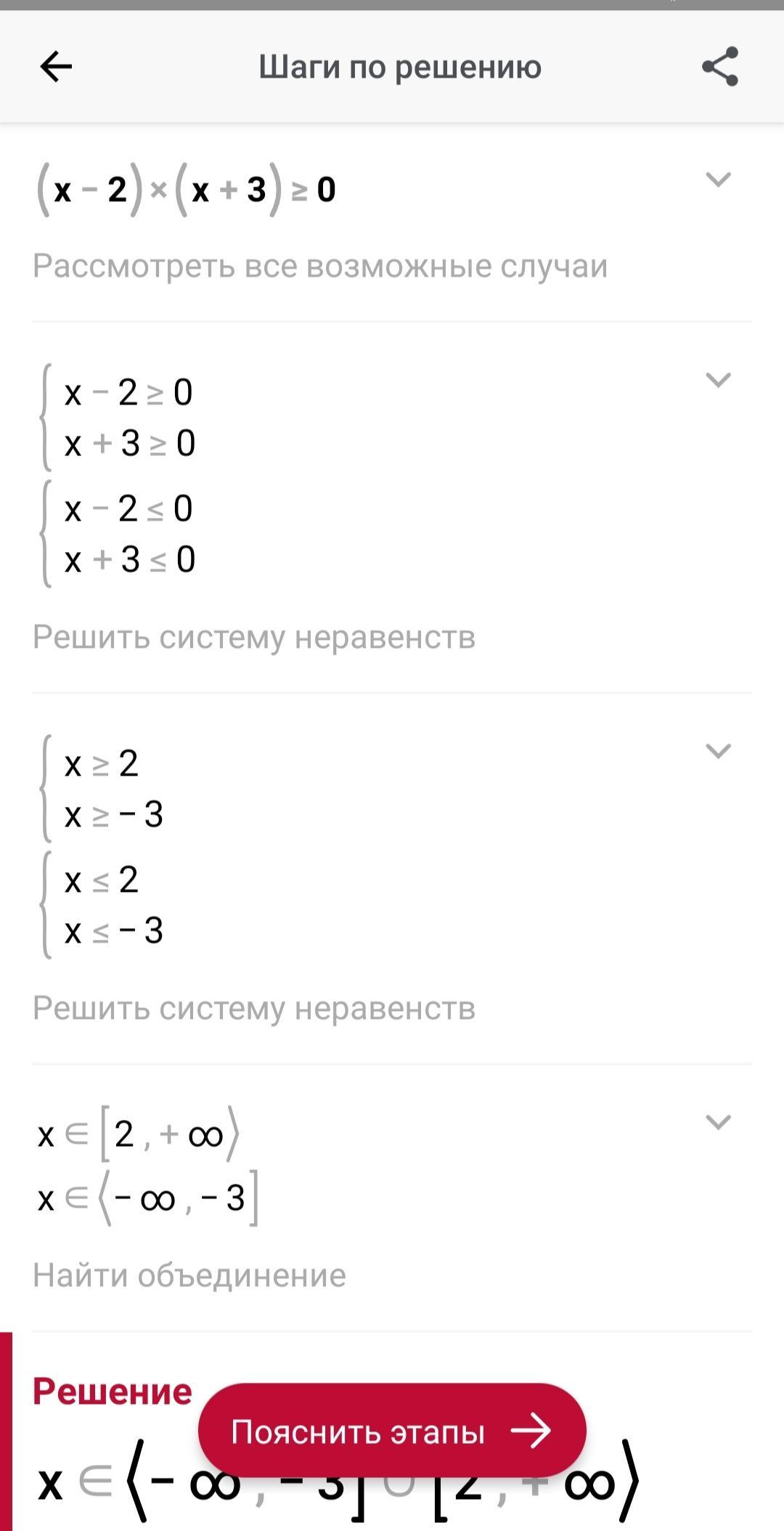Go back using the arrow icon
The image size is (784, 1531).
(56, 67)
